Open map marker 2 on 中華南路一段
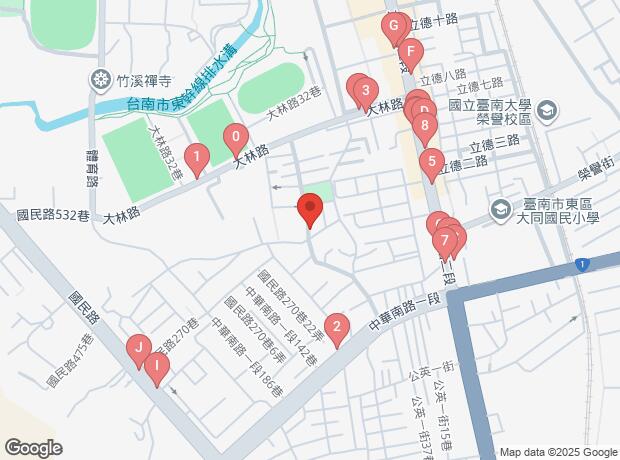 point(336,327)
